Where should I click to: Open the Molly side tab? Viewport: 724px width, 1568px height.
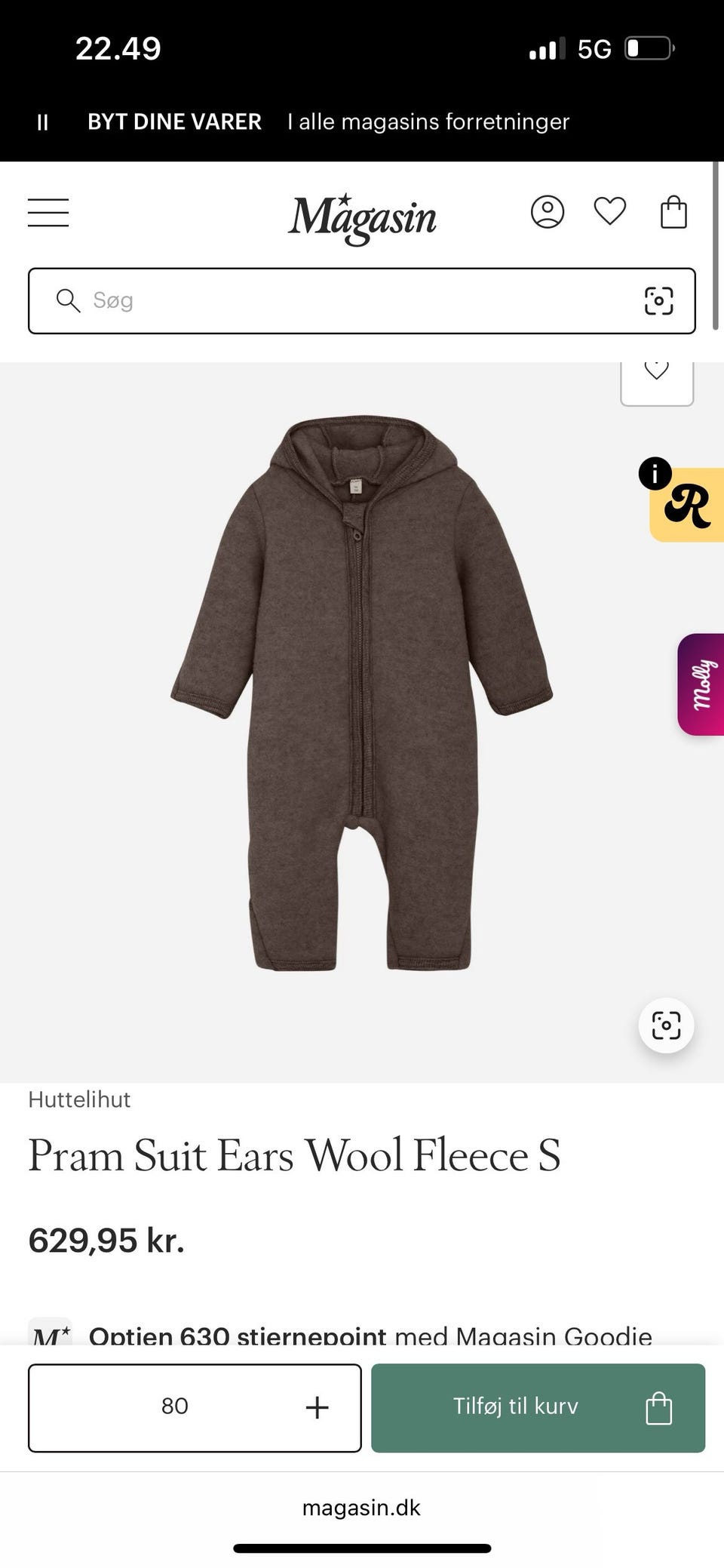click(x=701, y=684)
